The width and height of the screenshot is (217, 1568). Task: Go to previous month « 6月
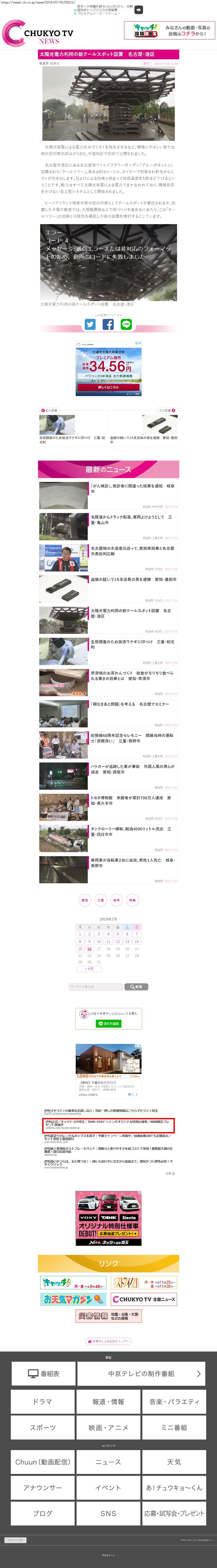[90, 968]
